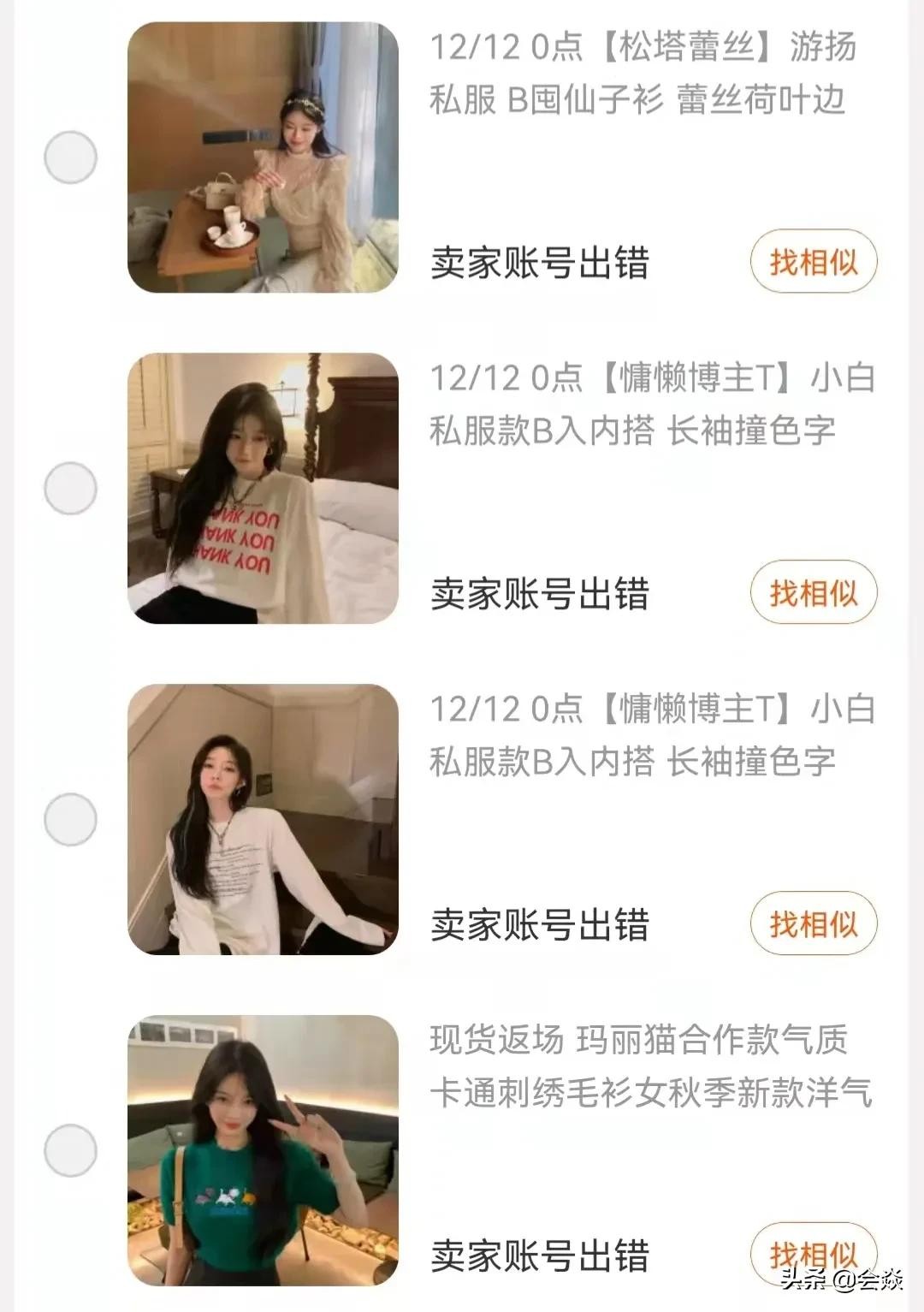
Task: Select the 玛丽猫 green embroidered sweater item
Action: tap(70, 1149)
